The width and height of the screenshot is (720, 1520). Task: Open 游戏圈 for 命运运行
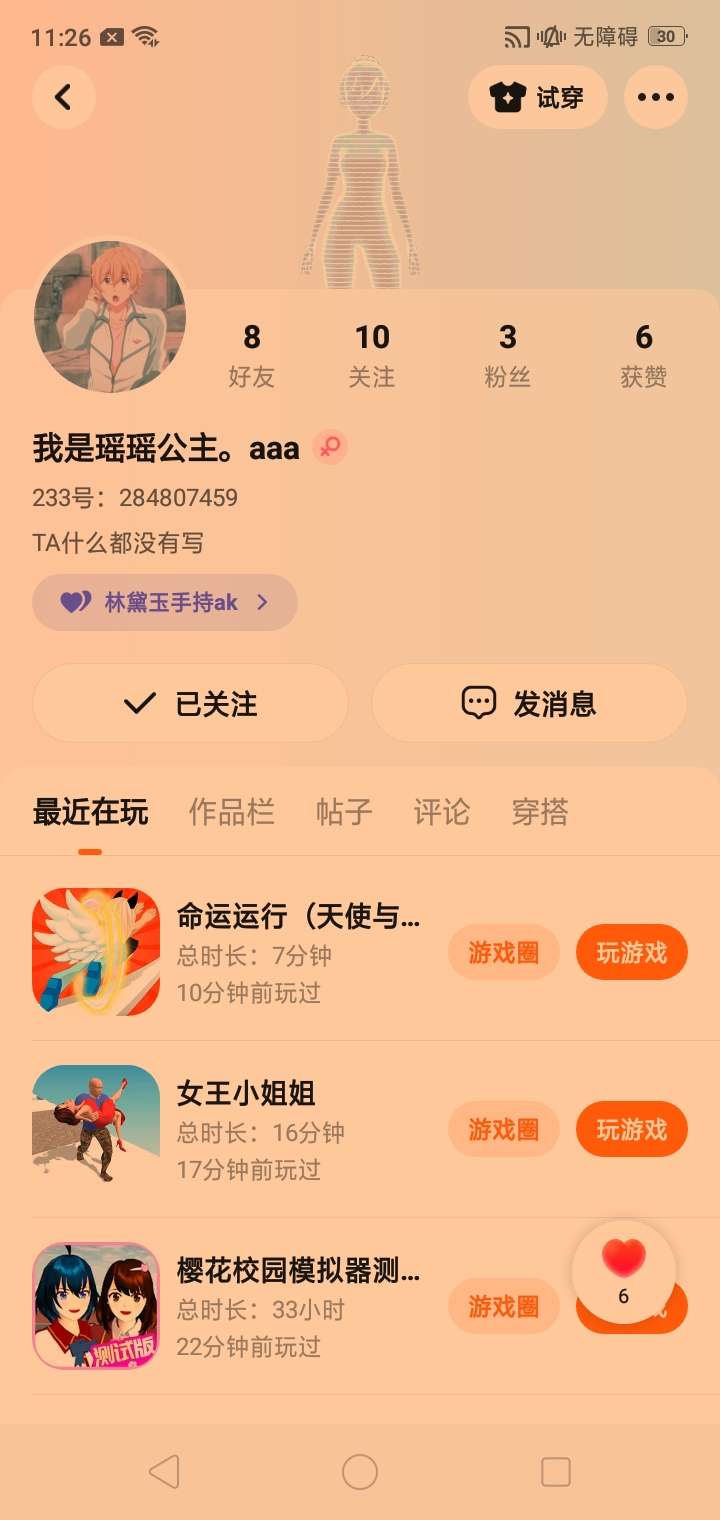click(503, 952)
